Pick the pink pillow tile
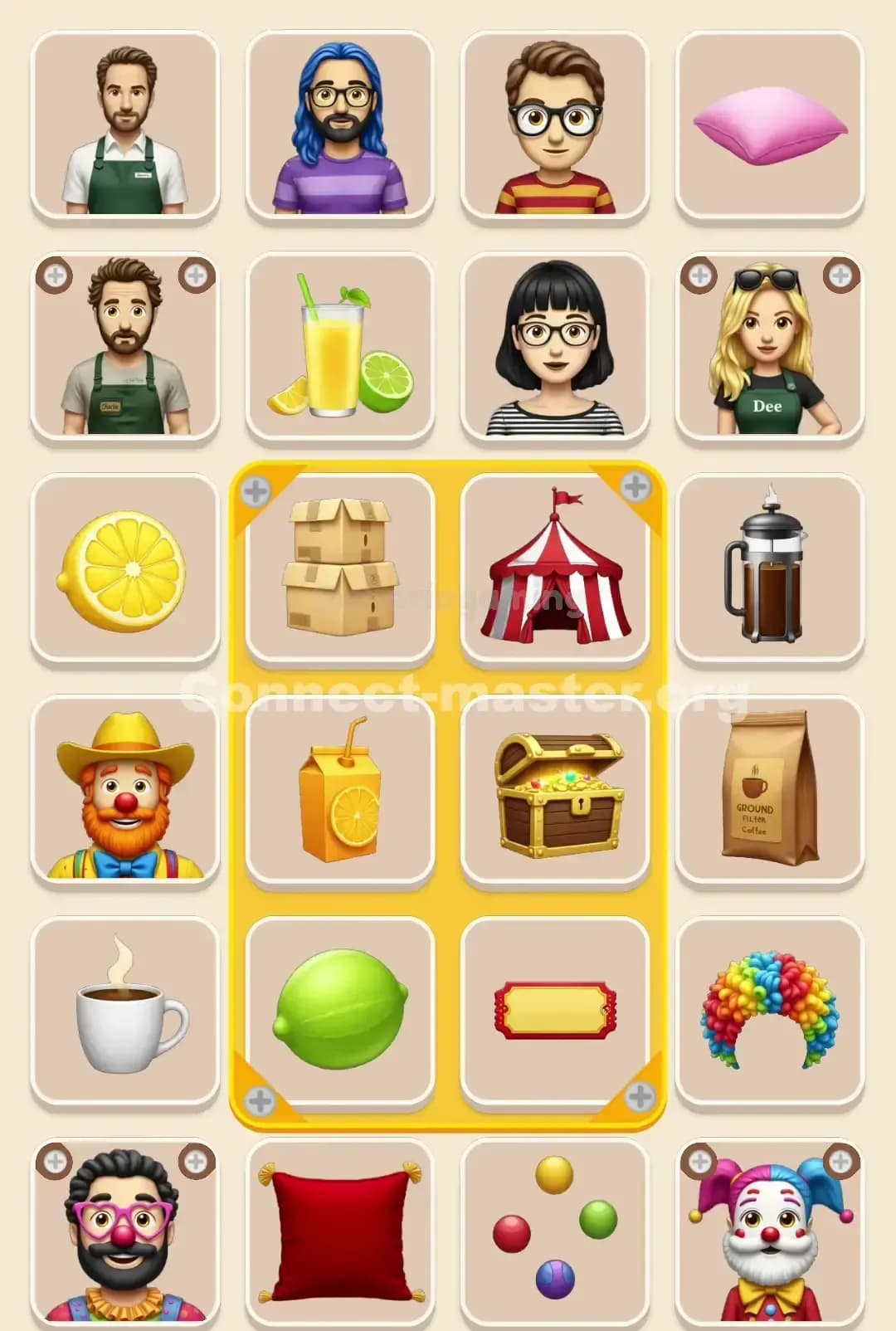896x1331 pixels. pyautogui.click(x=771, y=123)
